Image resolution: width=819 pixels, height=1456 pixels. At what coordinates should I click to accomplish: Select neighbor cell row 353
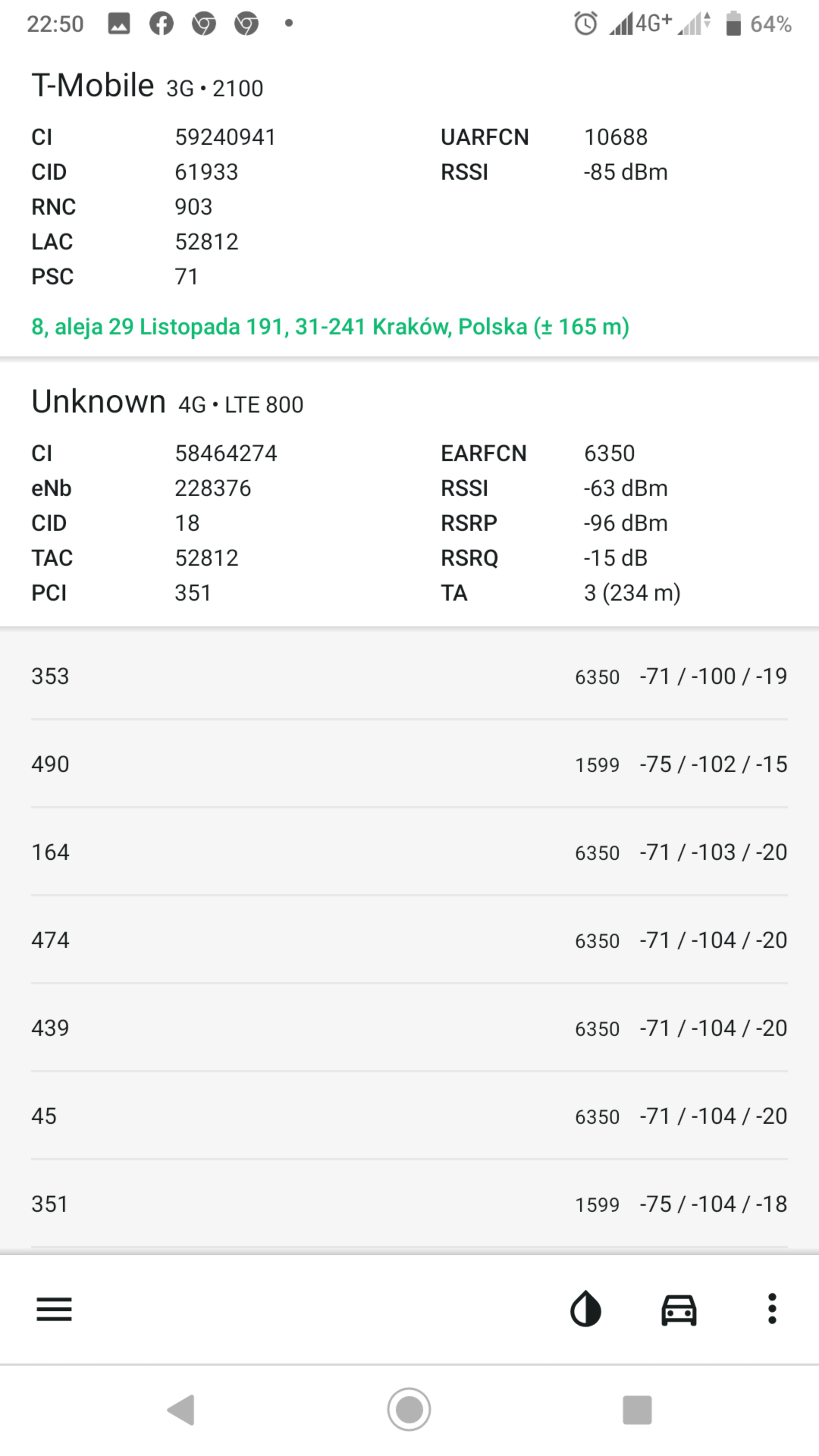[409, 676]
